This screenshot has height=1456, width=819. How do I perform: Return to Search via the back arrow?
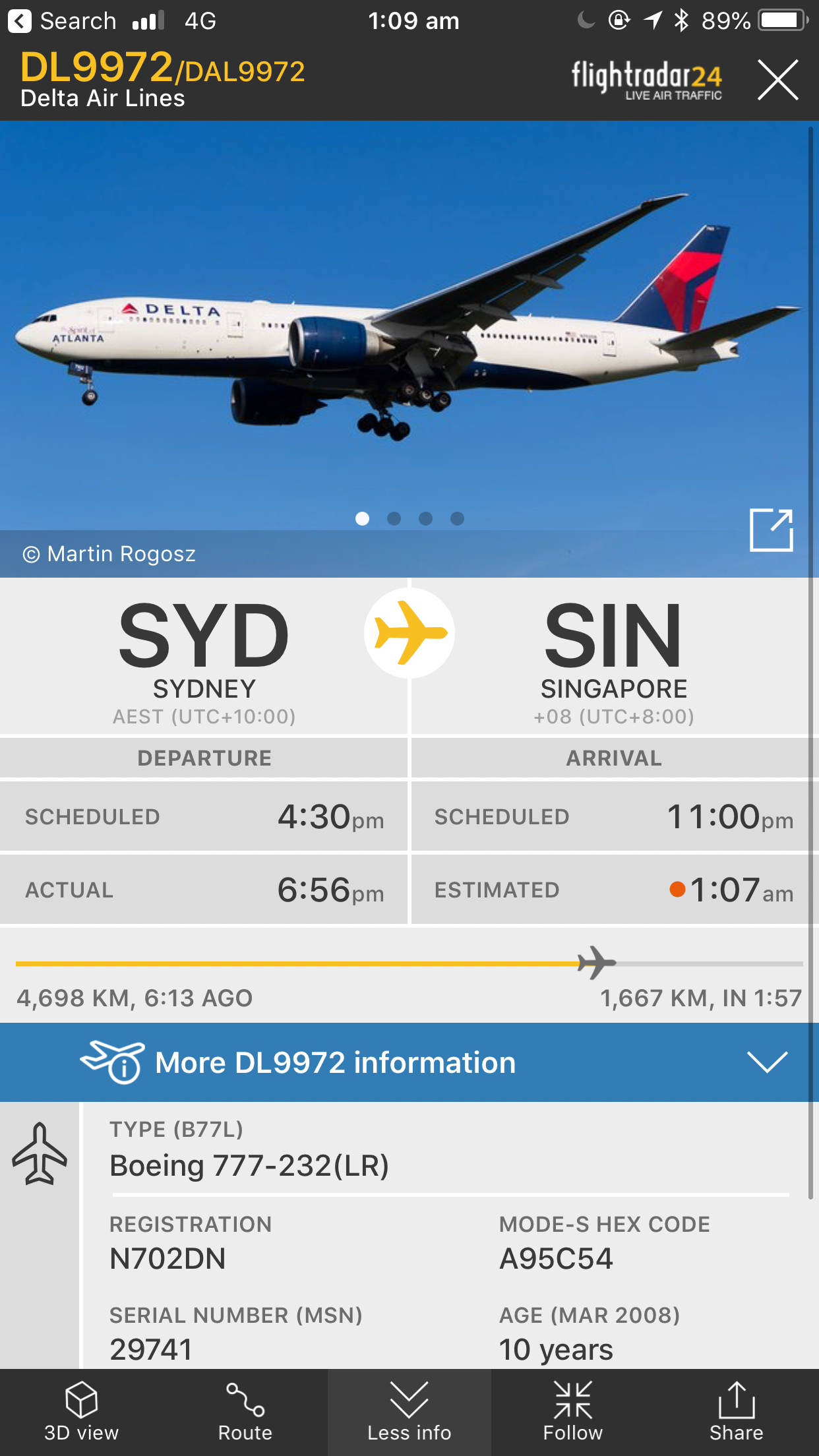[x=20, y=21]
